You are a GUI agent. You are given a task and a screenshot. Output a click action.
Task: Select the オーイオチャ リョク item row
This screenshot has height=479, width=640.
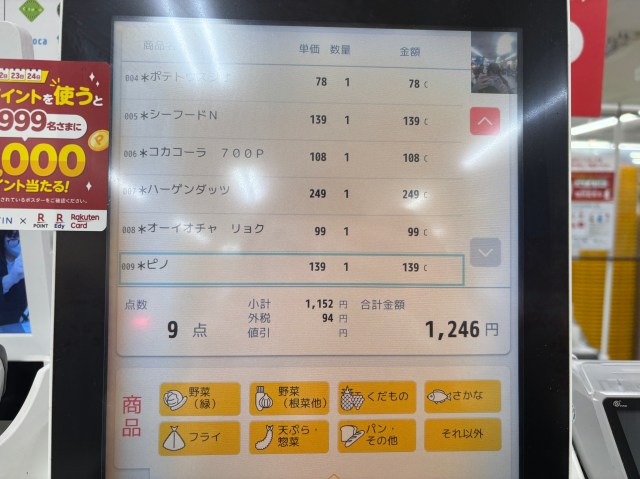click(290, 231)
